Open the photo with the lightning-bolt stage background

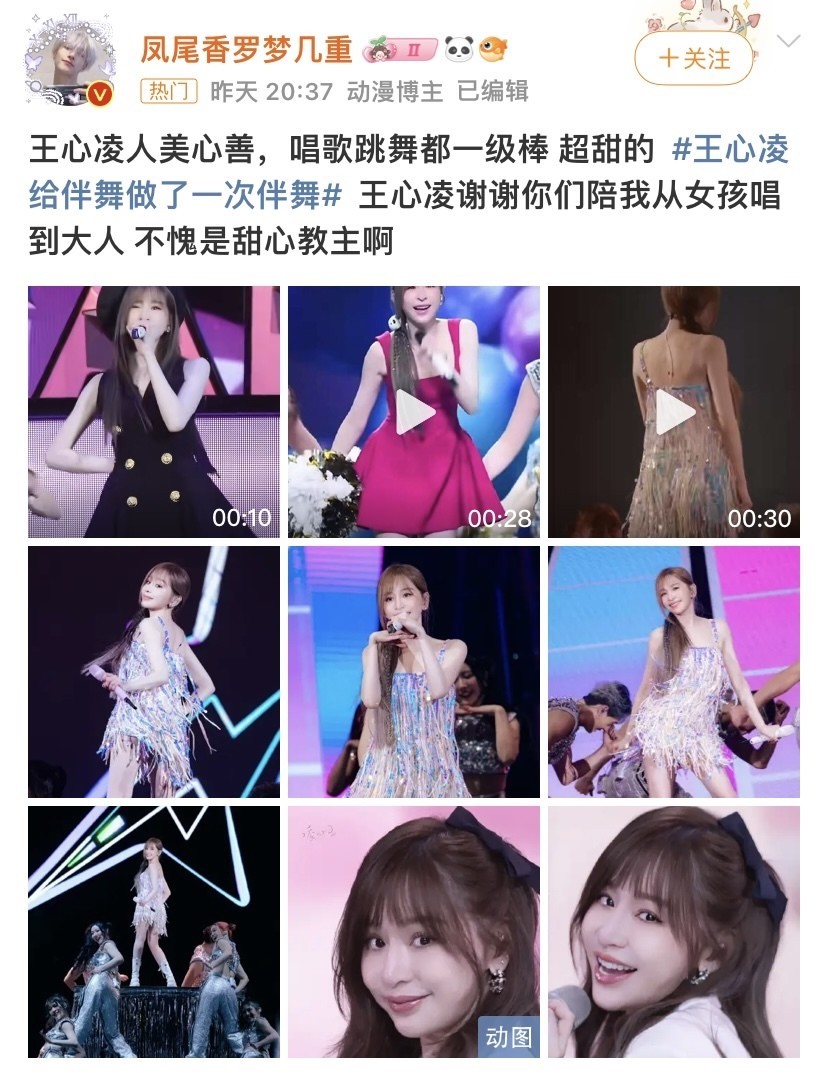153,672
